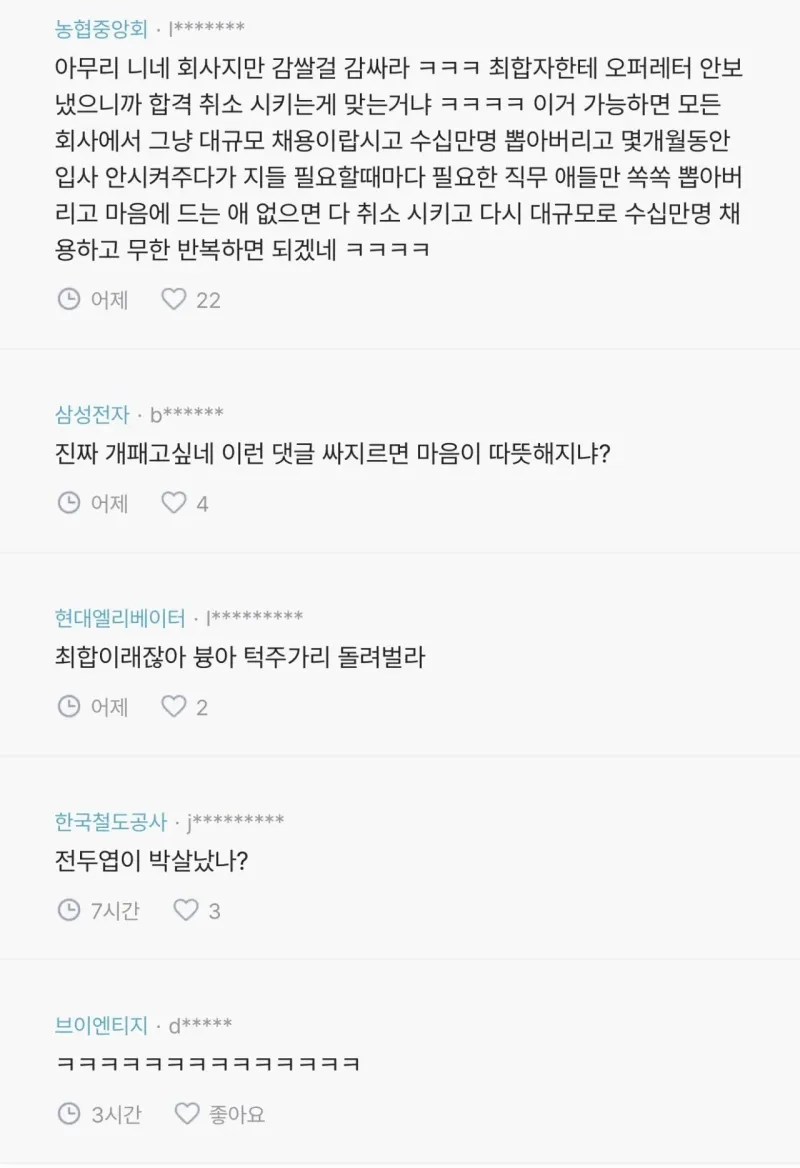Click the heart icon on 삼성전자's comment
Screen dimensions: 800x1168
tap(176, 503)
